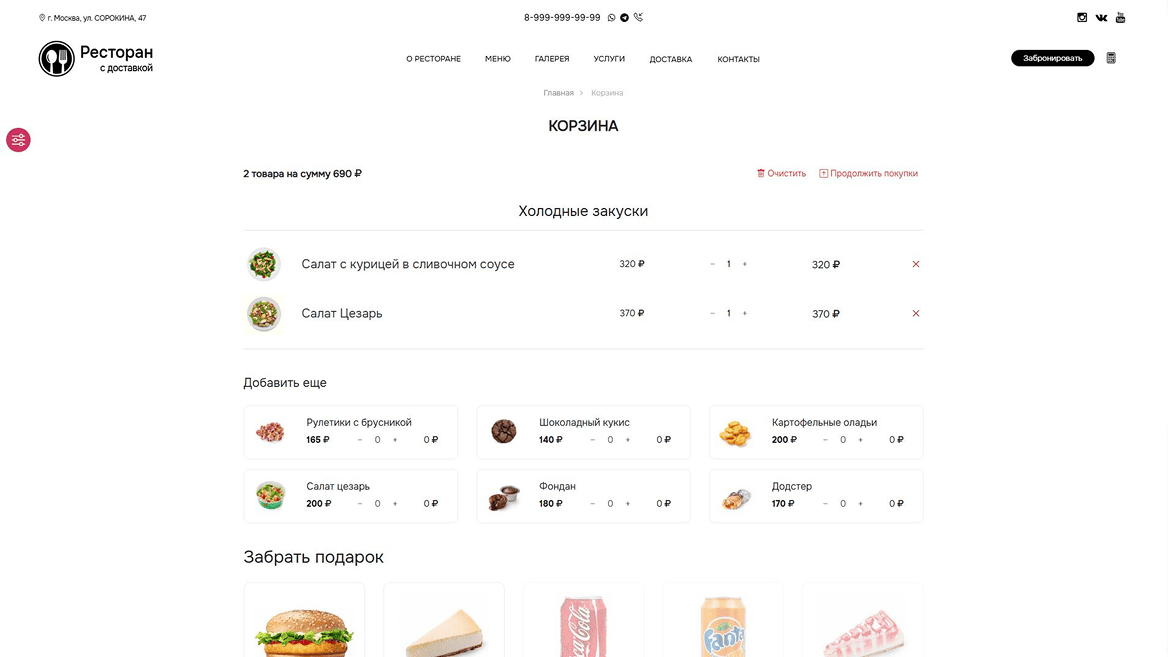Open the YouTube channel icon

[x=1120, y=17]
